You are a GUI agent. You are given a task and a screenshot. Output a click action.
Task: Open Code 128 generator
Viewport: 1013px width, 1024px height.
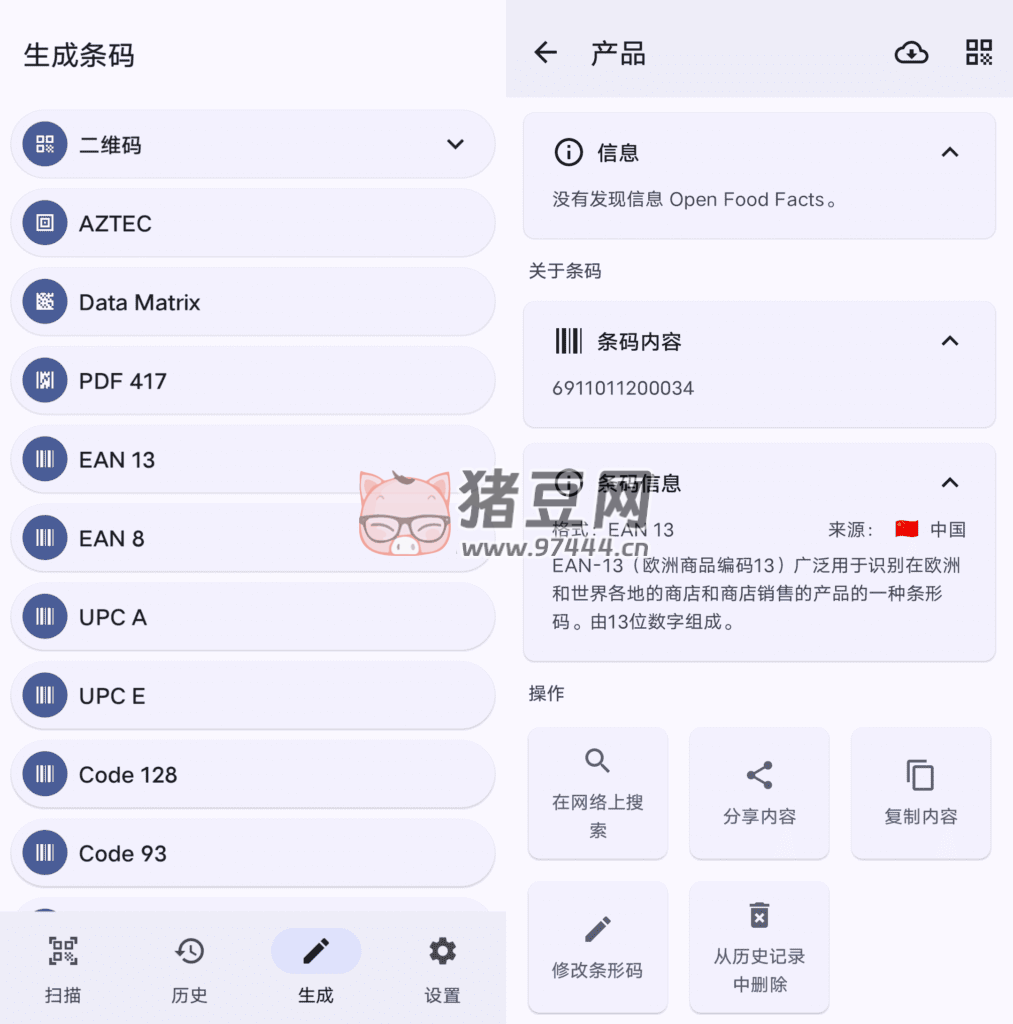coord(252,774)
